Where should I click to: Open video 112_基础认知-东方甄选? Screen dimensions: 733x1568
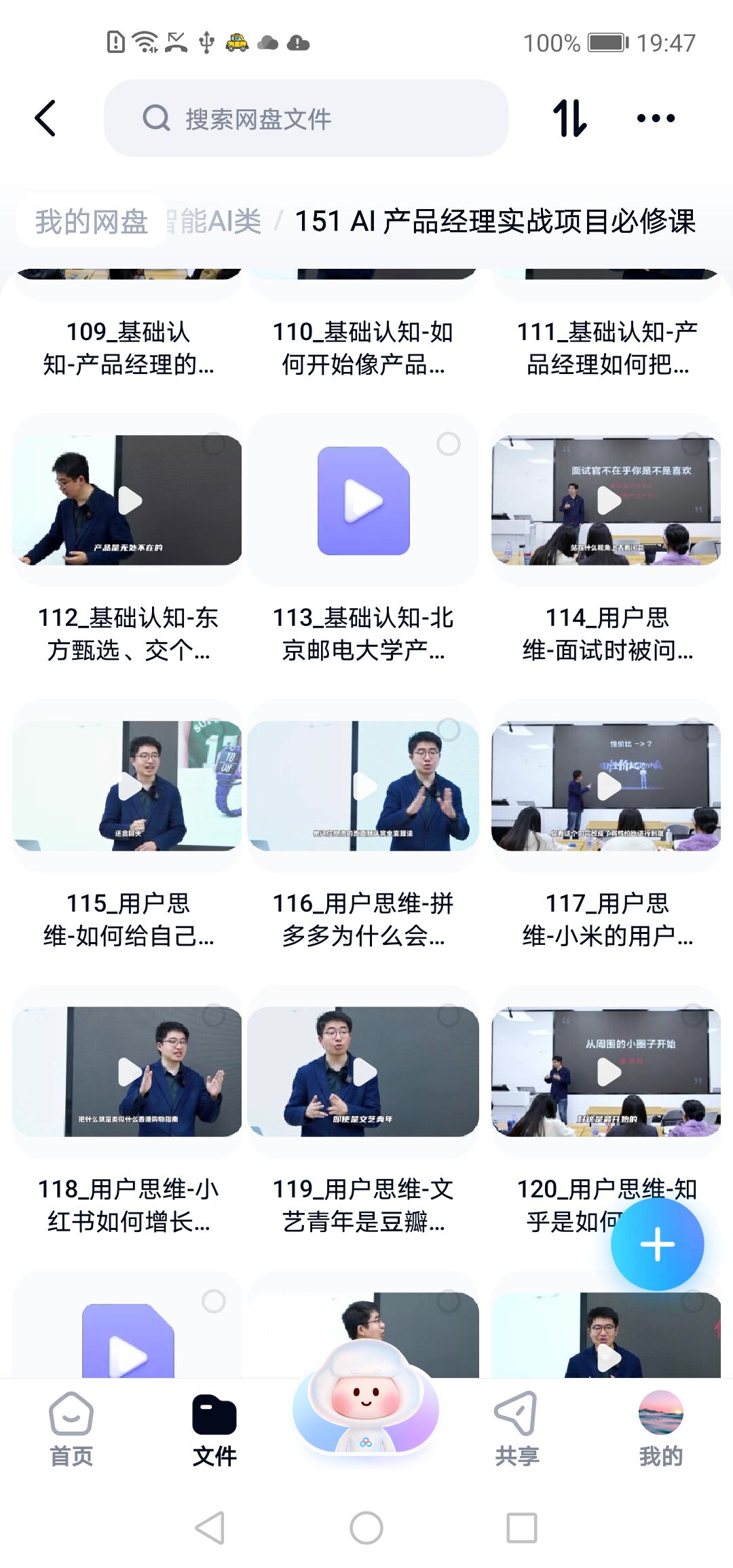coord(128,500)
